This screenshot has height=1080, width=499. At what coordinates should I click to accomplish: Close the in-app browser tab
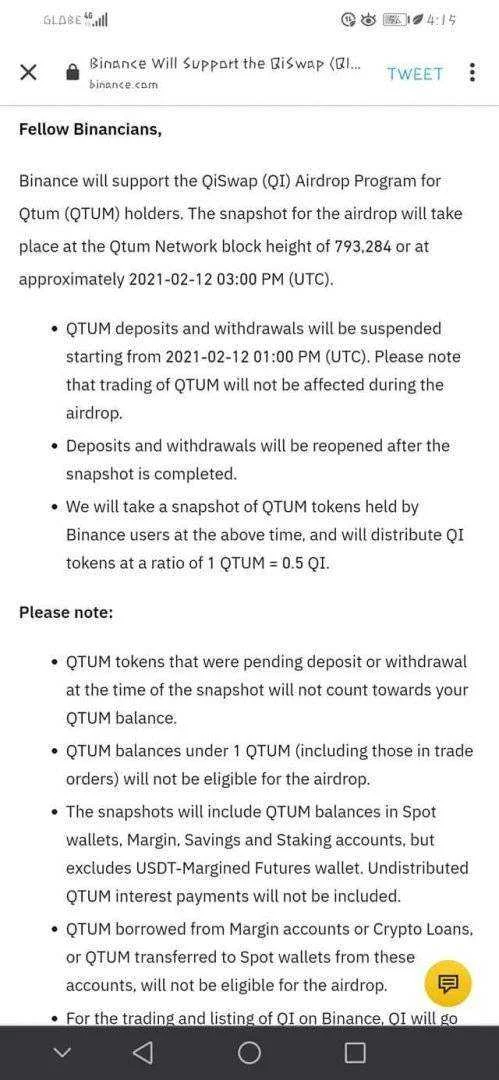[28, 72]
